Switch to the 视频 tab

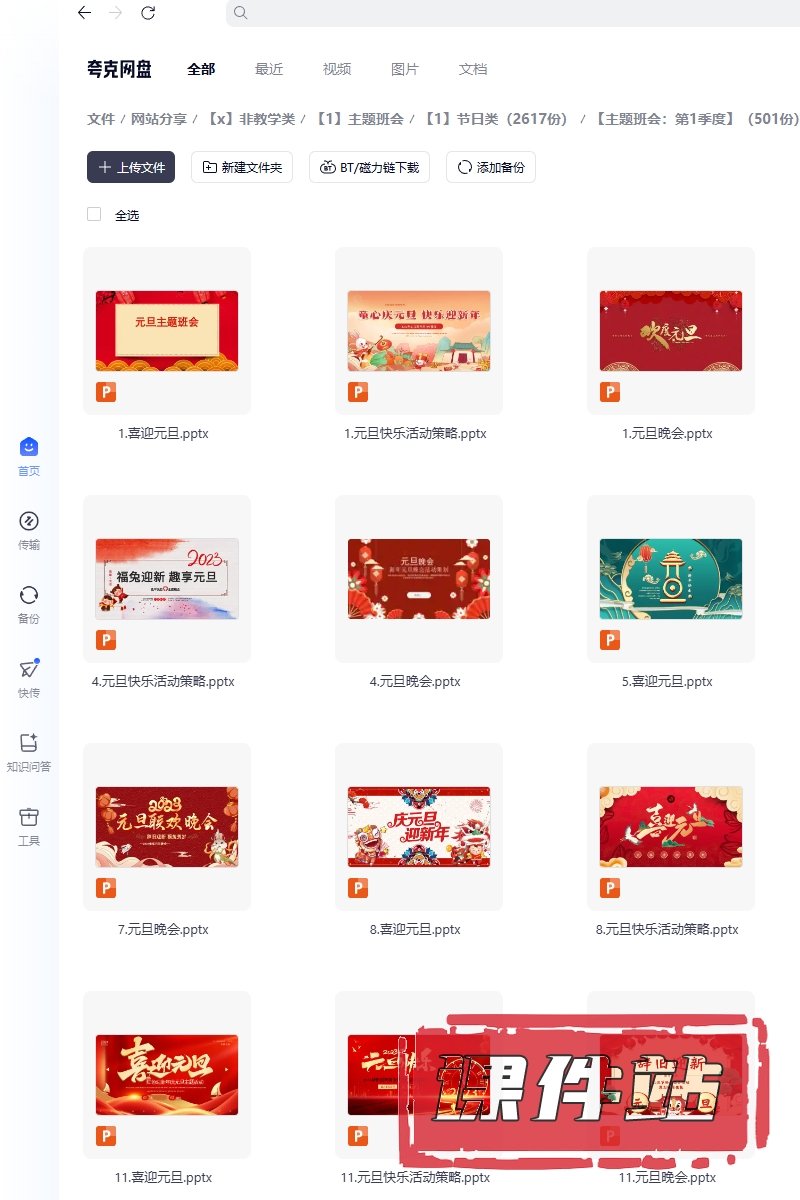coord(337,69)
